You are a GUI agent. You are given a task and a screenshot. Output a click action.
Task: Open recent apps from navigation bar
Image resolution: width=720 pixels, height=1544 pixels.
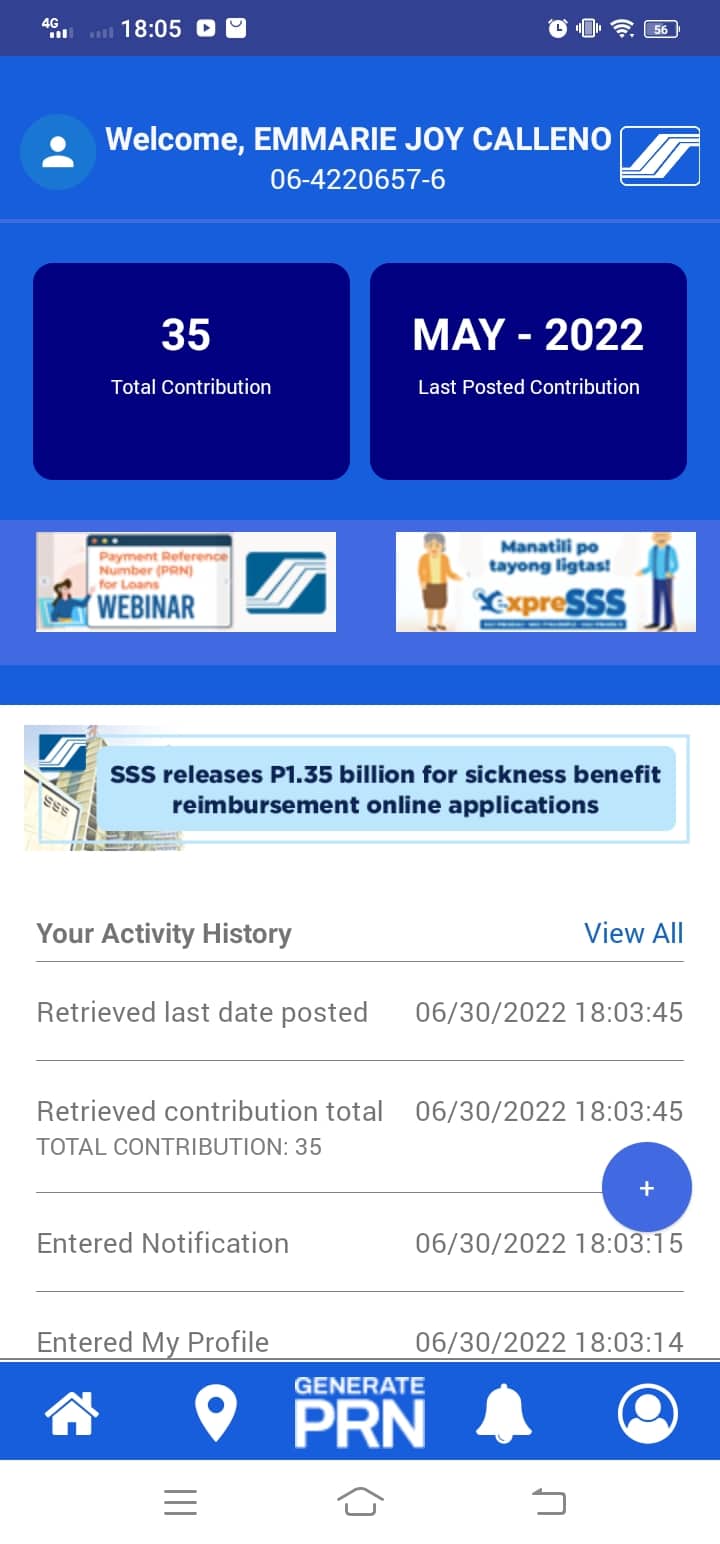tap(180, 1502)
